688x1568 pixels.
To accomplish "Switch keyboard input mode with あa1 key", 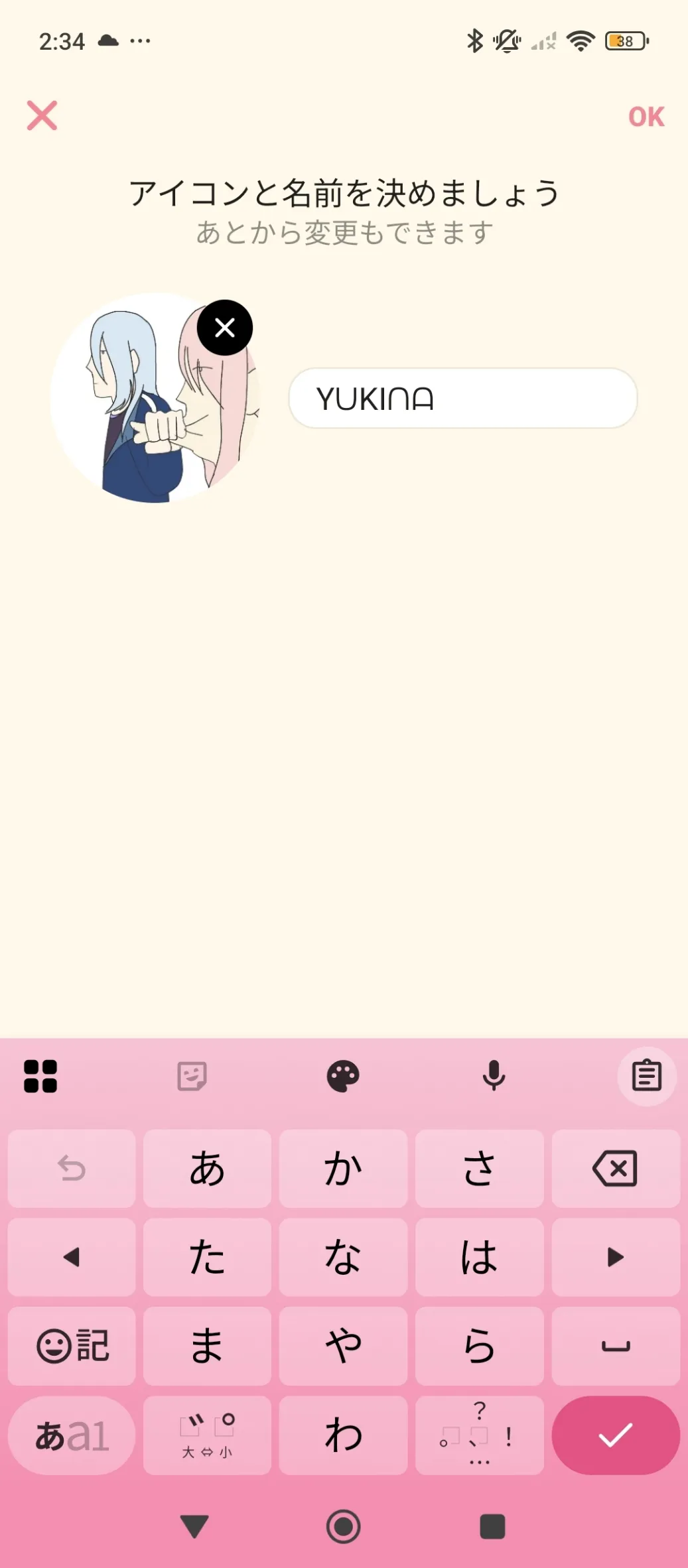I will click(72, 1436).
